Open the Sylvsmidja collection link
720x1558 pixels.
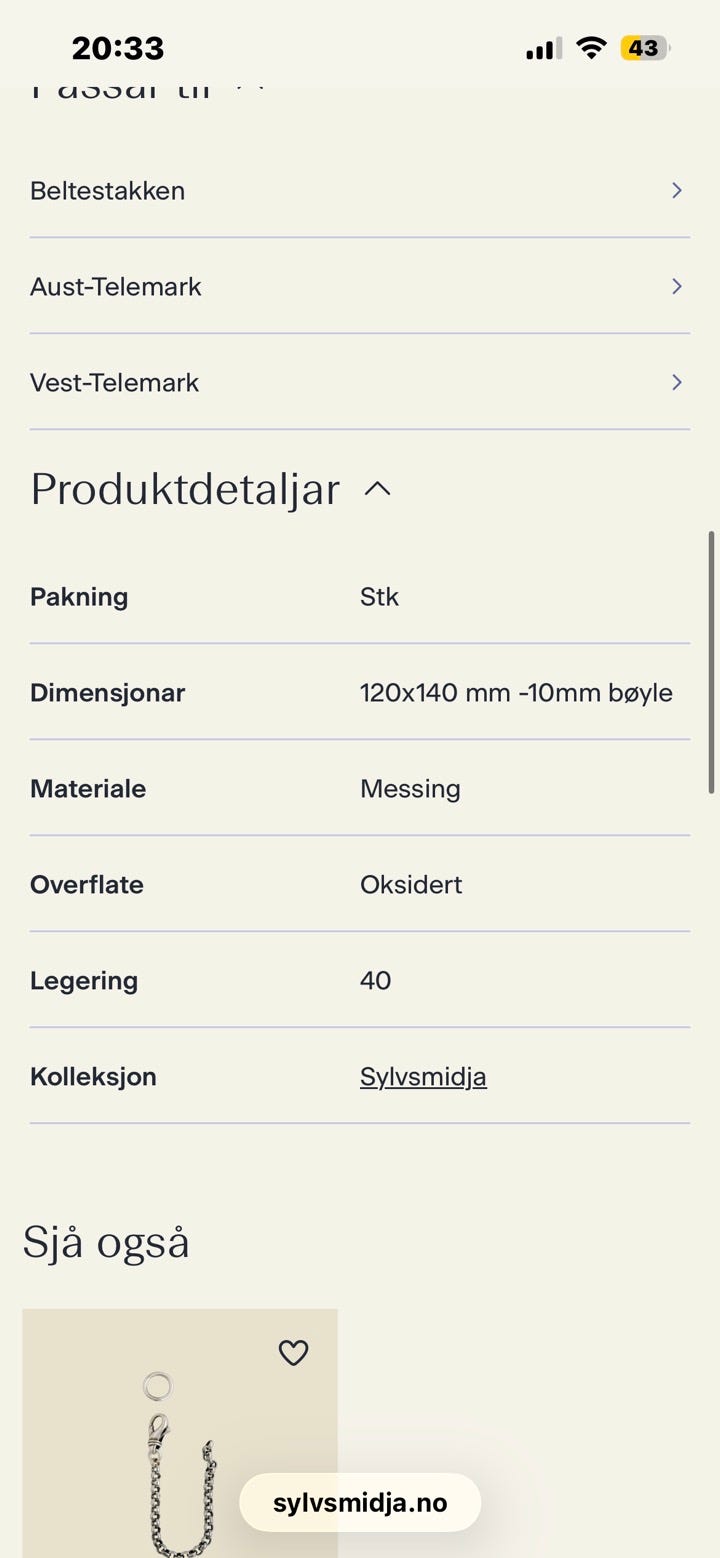pyautogui.click(x=423, y=1076)
